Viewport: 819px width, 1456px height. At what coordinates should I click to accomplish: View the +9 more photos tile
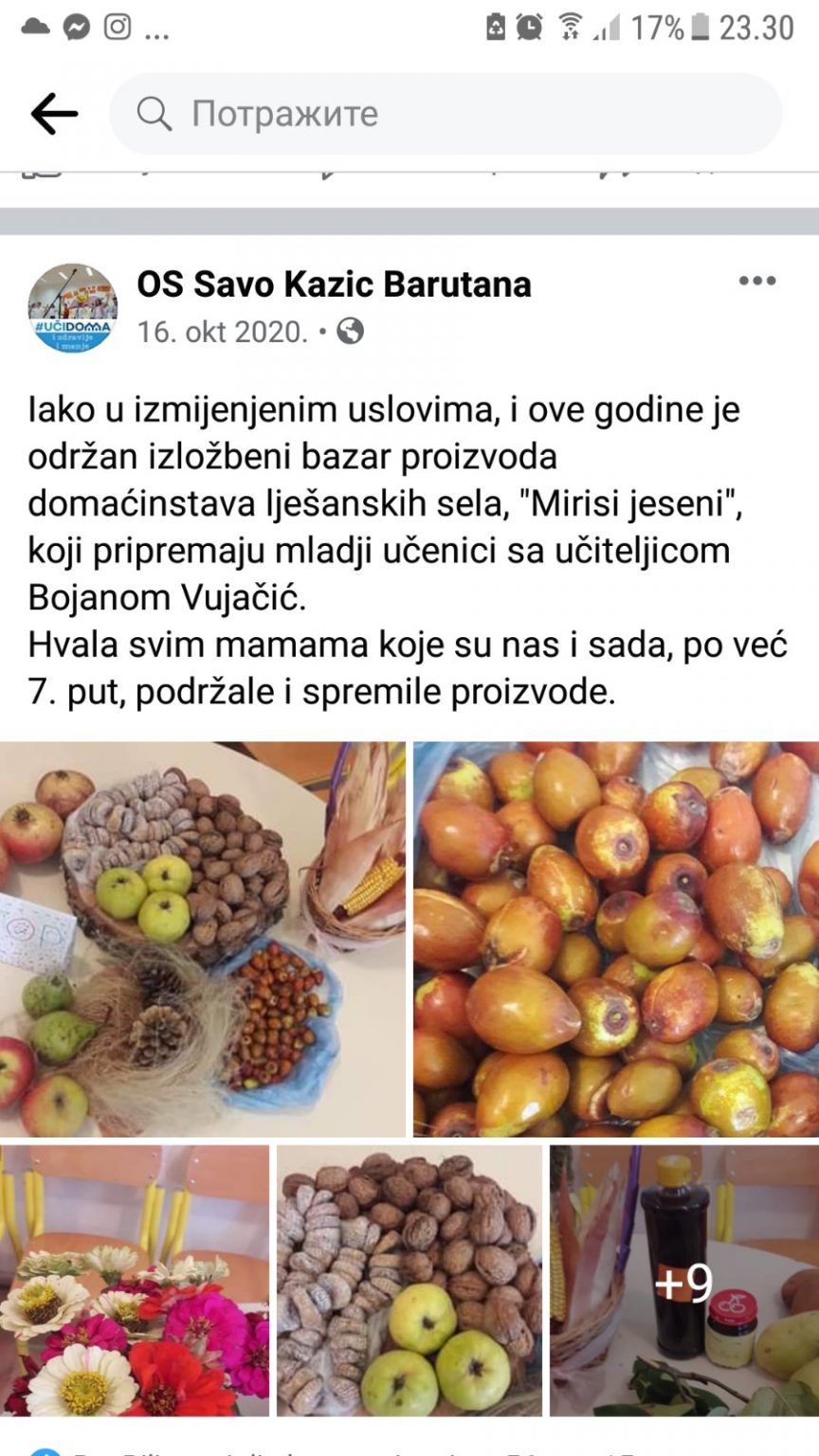tap(684, 1281)
